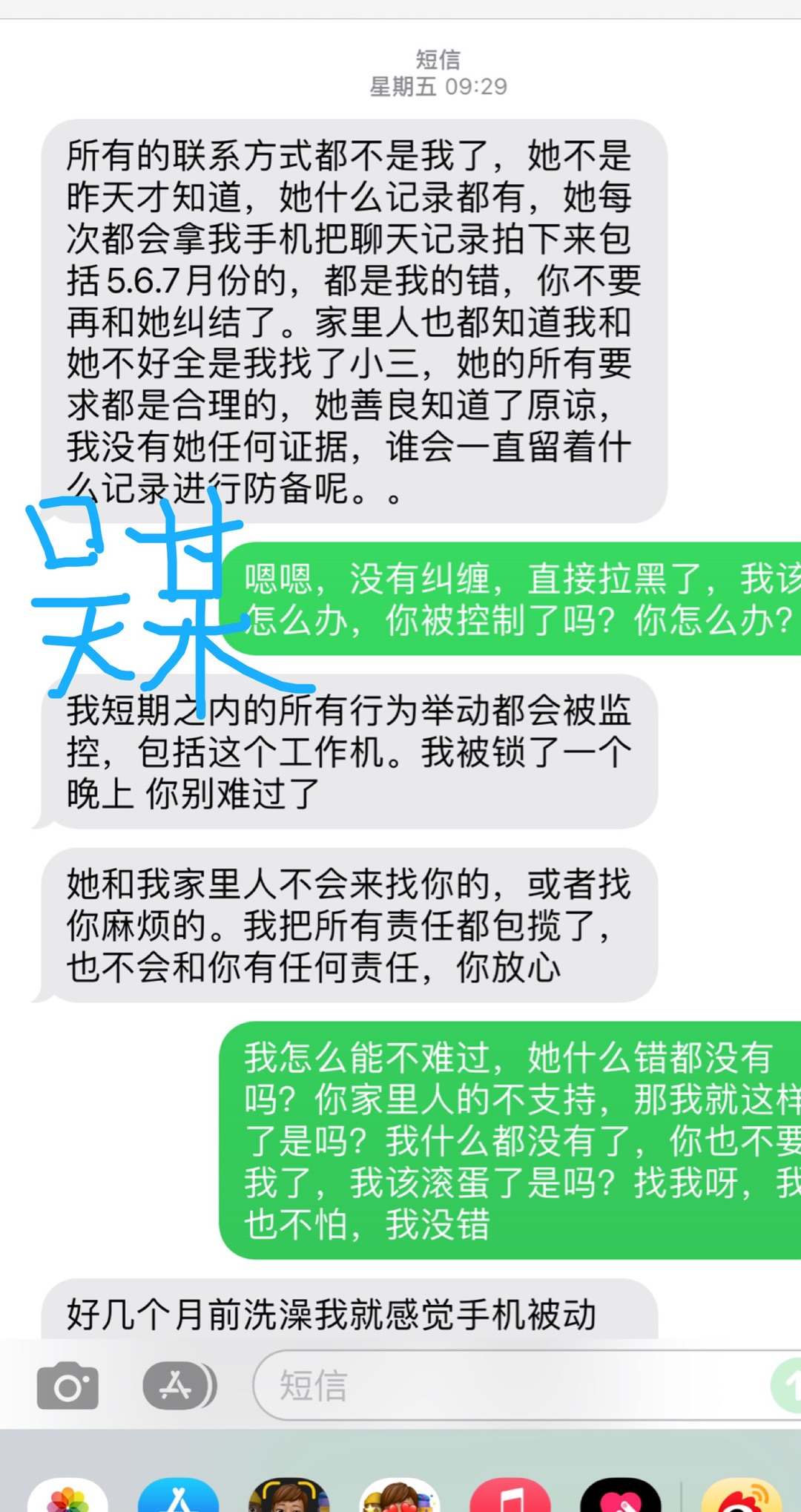The image size is (801, 1512).
Task: Open the camera to attach a photo
Action: (67, 1386)
